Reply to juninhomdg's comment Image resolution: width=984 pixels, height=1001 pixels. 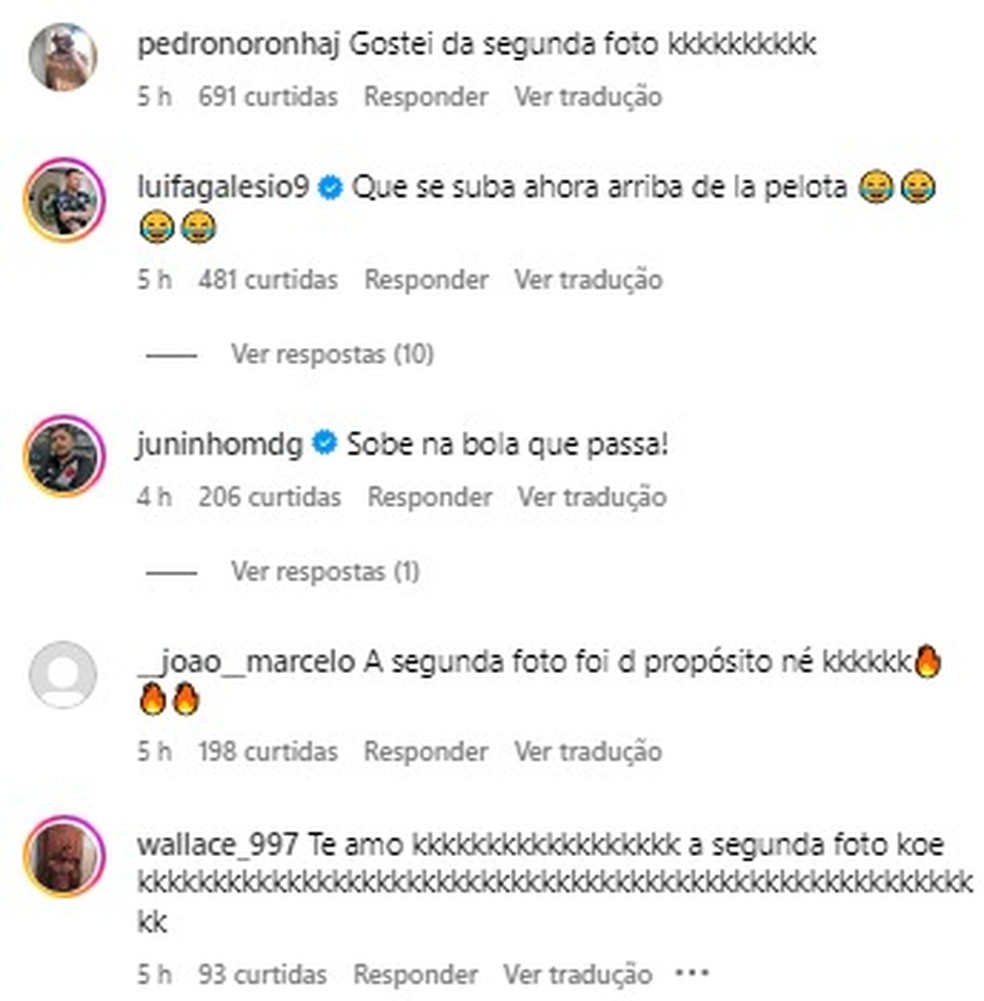[x=430, y=497]
